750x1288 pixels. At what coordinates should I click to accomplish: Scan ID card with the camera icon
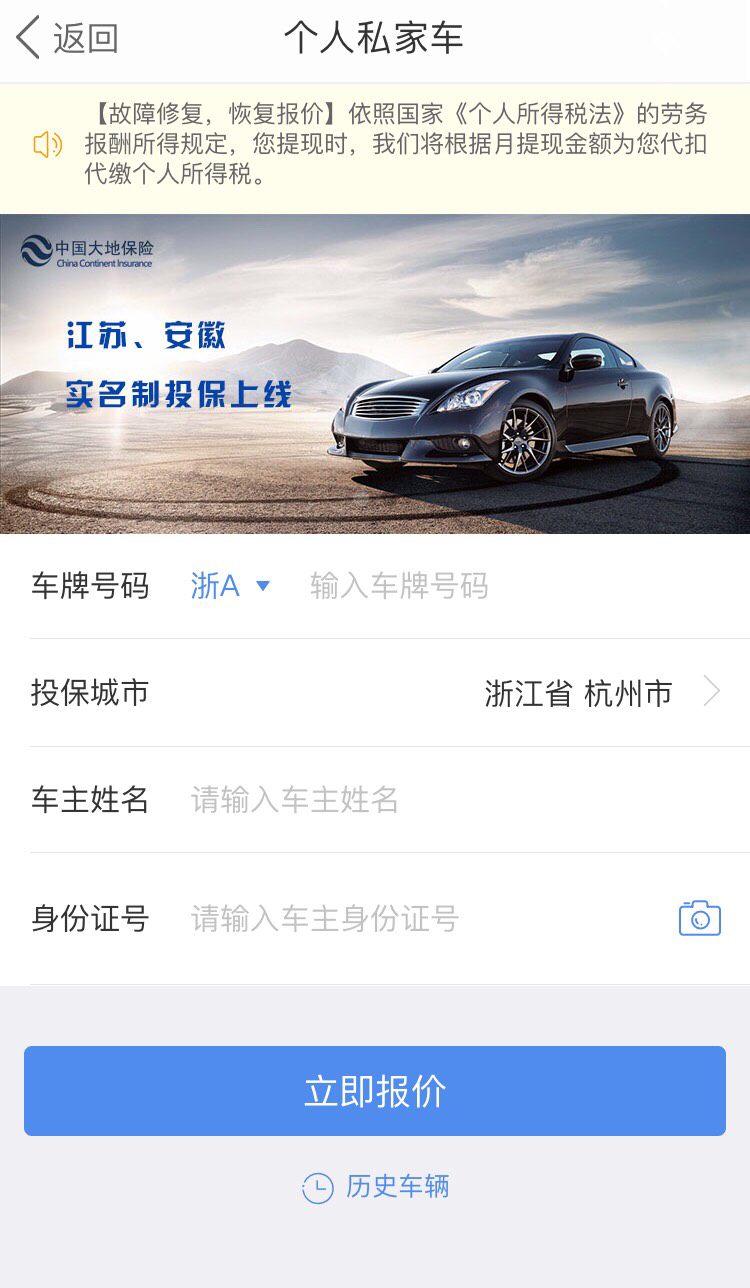tap(700, 918)
